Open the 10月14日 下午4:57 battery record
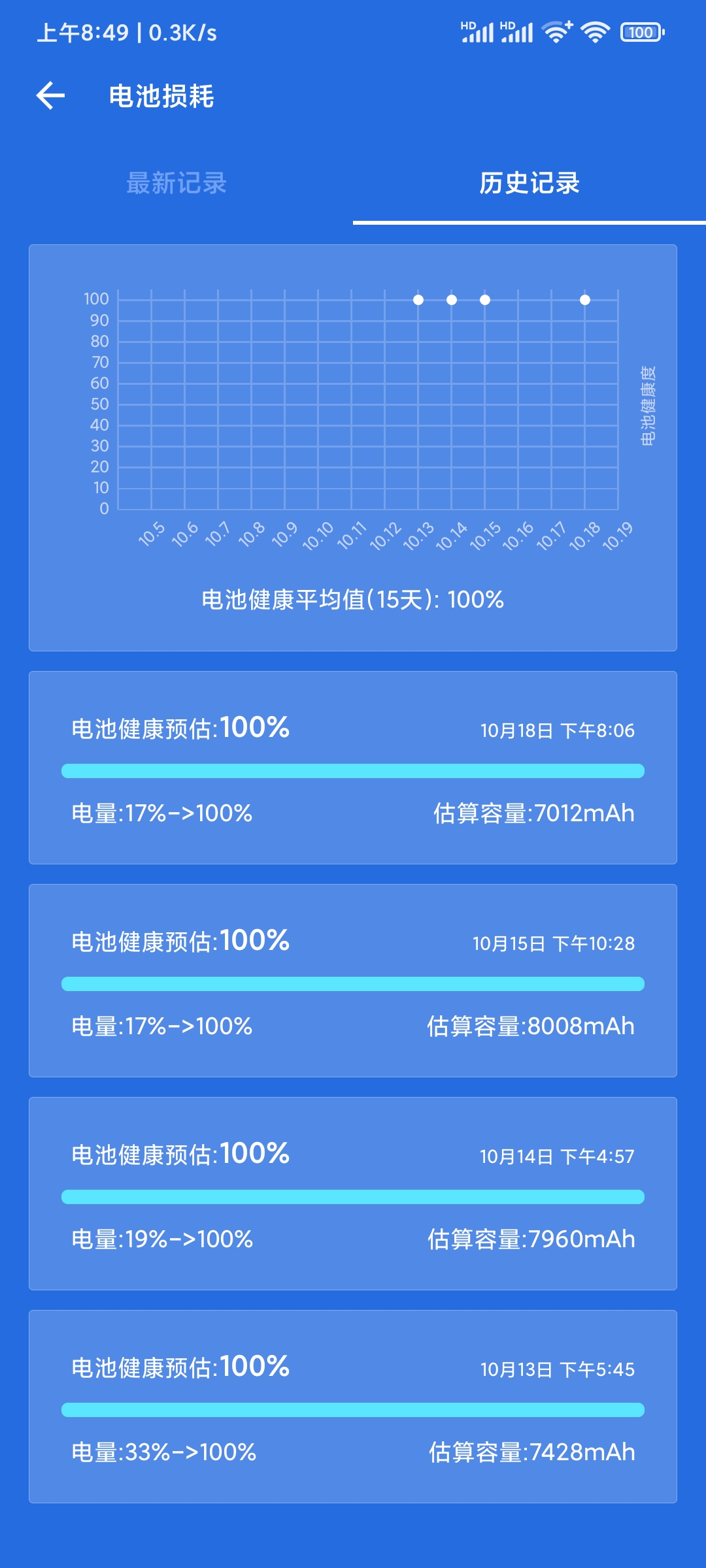Viewport: 706px width, 1568px height. [x=353, y=1194]
